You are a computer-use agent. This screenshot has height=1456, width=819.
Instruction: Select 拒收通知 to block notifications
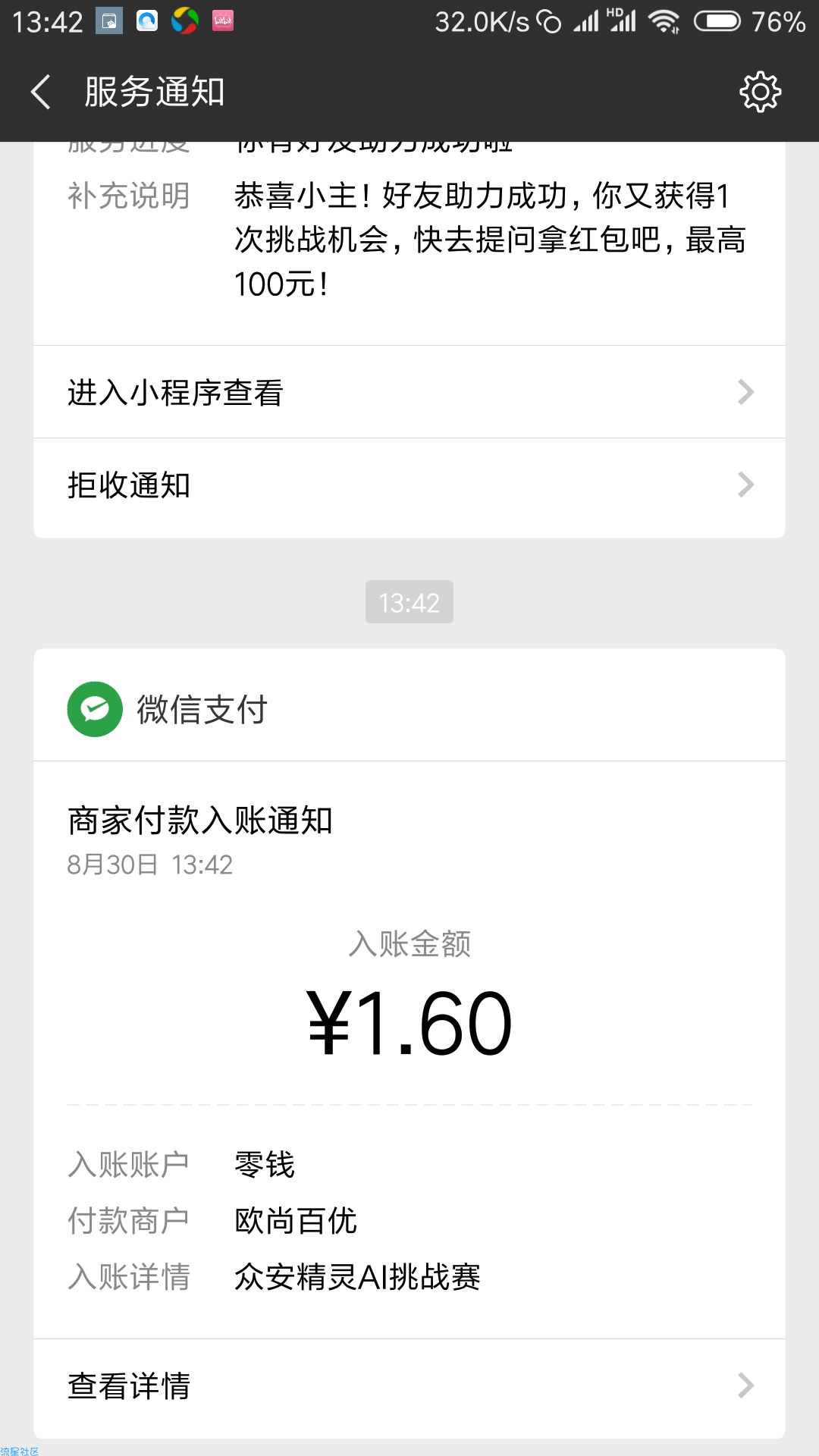tap(409, 485)
